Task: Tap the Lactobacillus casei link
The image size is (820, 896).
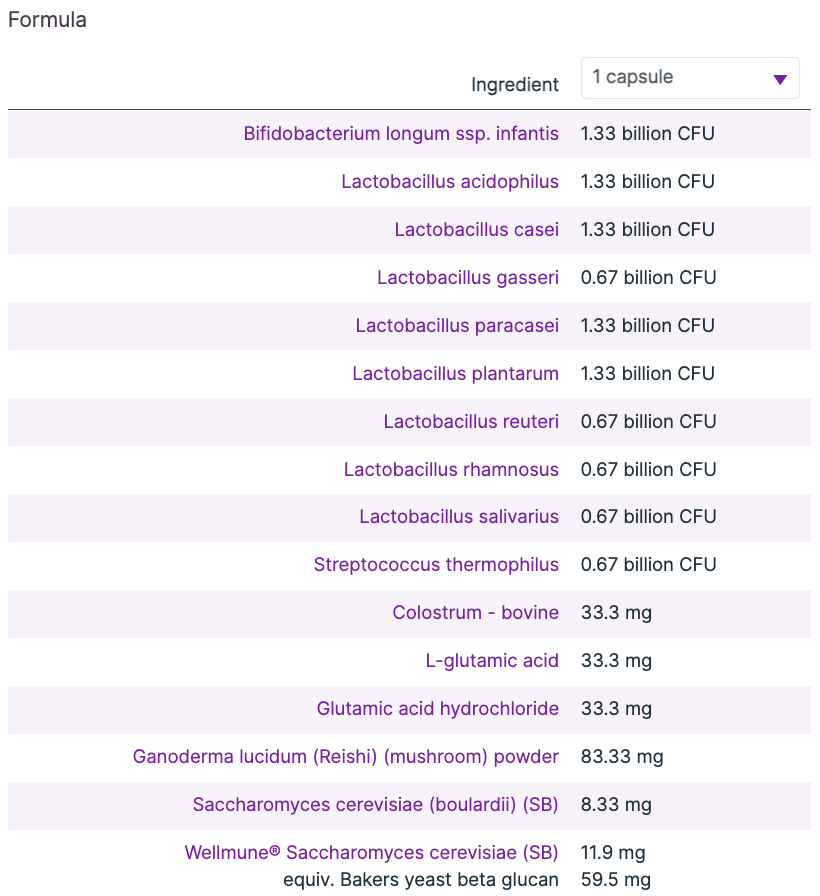Action: coord(476,230)
